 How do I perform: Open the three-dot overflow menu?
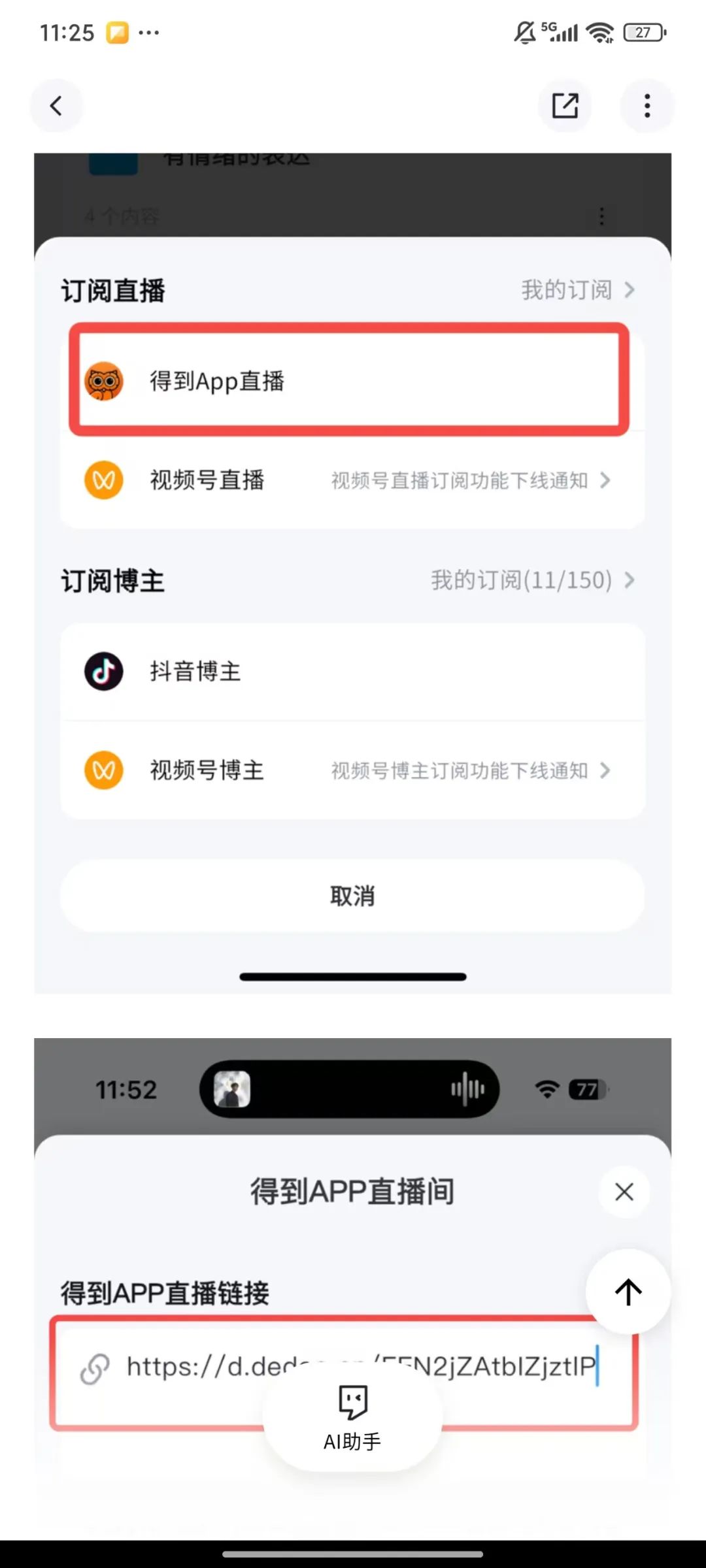647,106
